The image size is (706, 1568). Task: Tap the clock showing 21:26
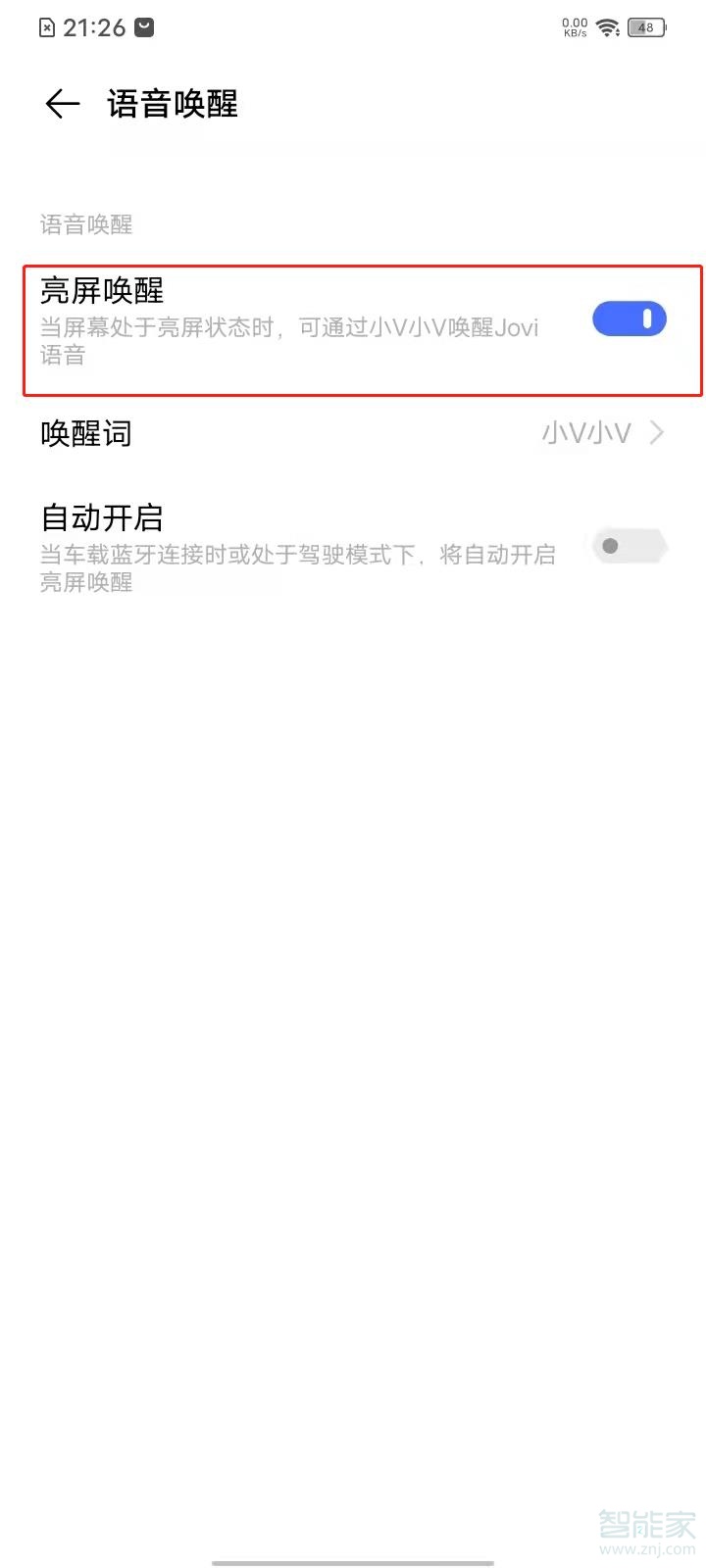(x=93, y=26)
